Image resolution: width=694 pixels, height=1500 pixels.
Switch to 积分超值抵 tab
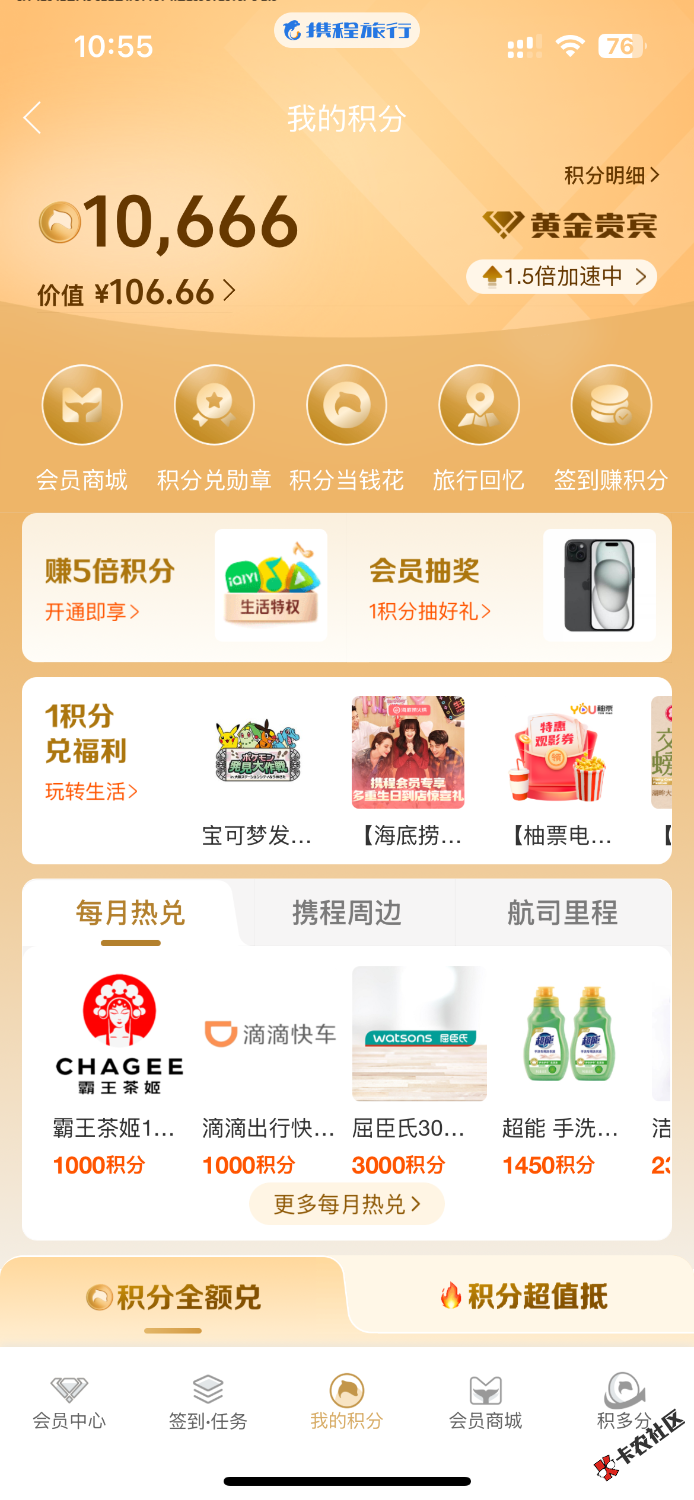click(x=523, y=1297)
